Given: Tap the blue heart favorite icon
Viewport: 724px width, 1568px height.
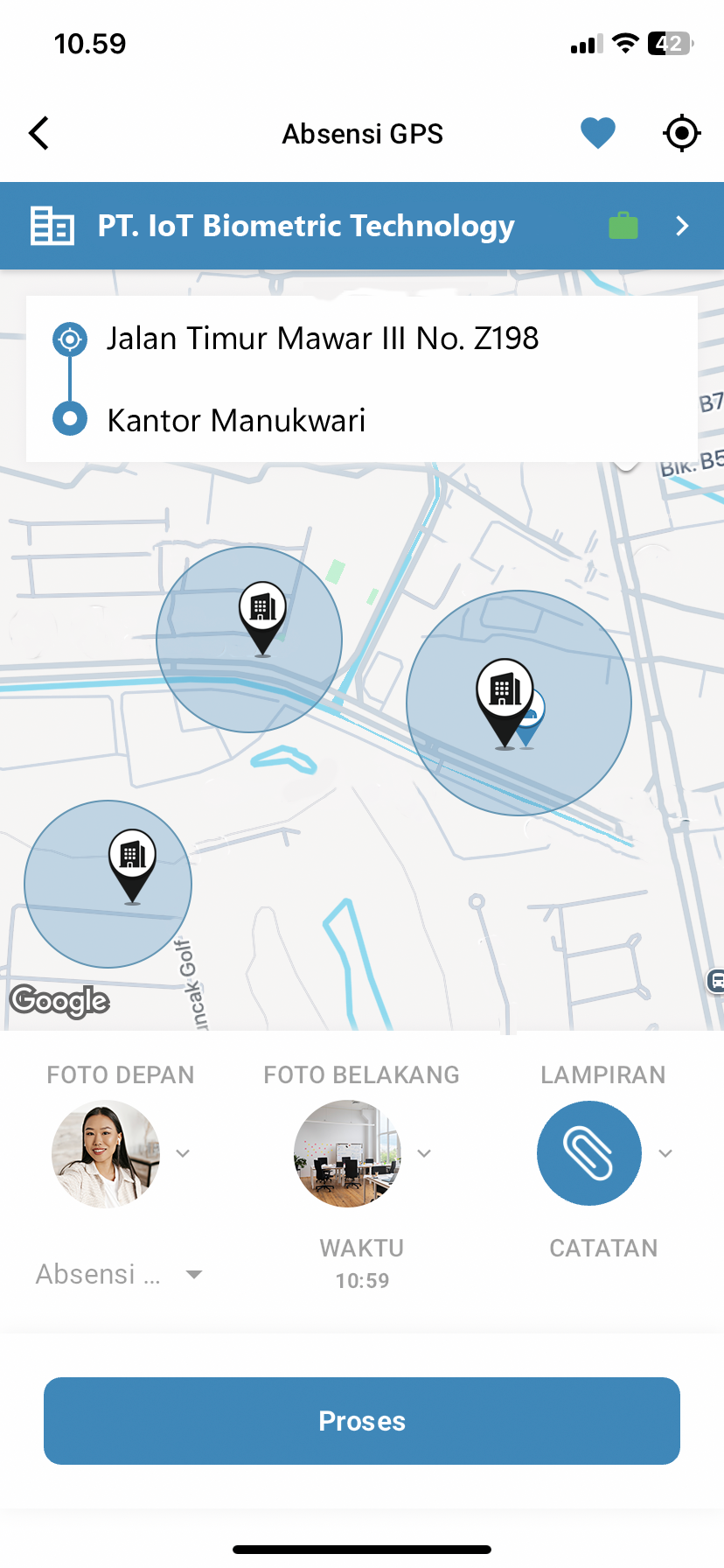Looking at the screenshot, I should [x=598, y=134].
